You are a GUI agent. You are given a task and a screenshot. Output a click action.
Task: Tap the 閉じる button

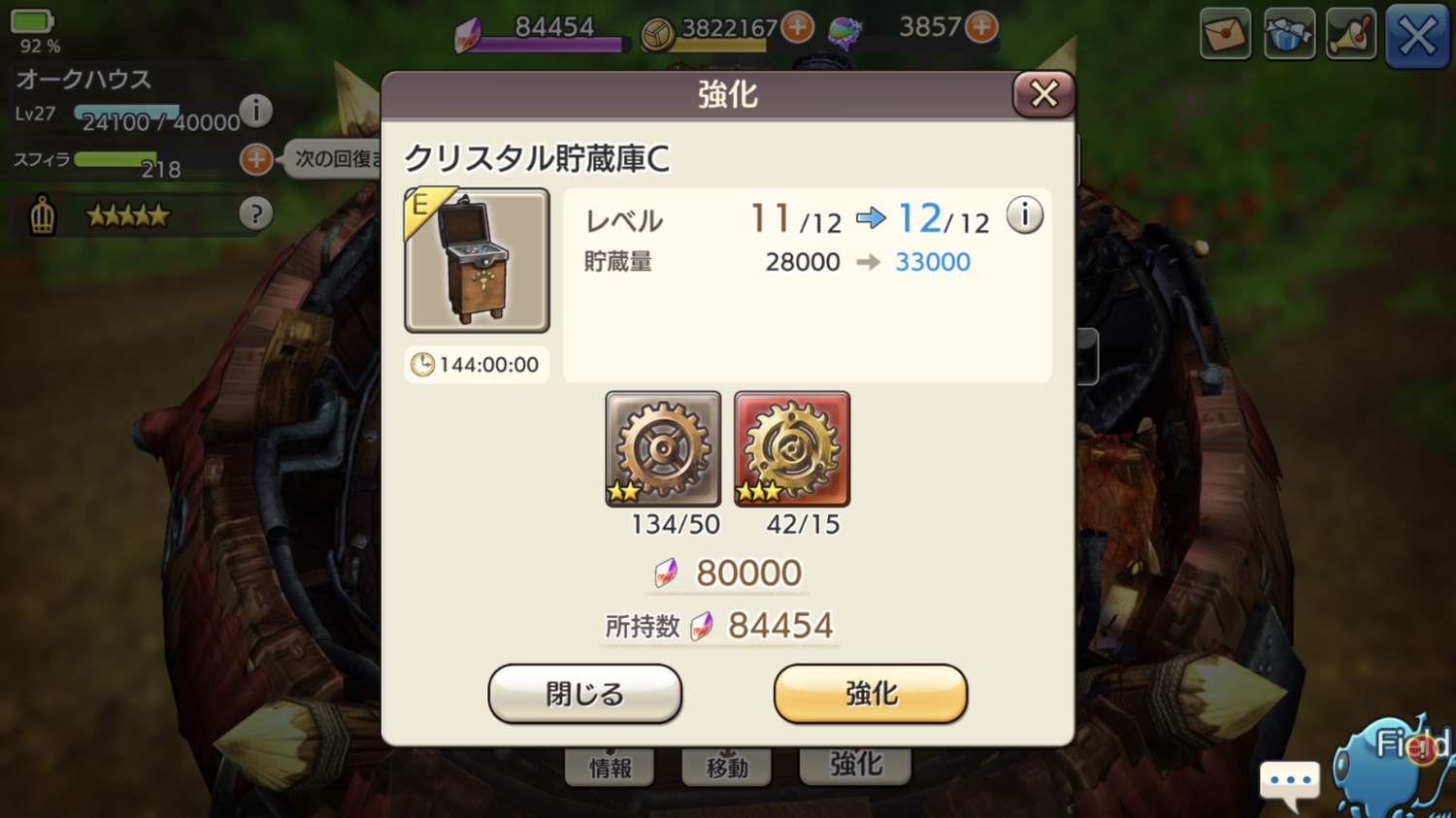click(x=584, y=694)
